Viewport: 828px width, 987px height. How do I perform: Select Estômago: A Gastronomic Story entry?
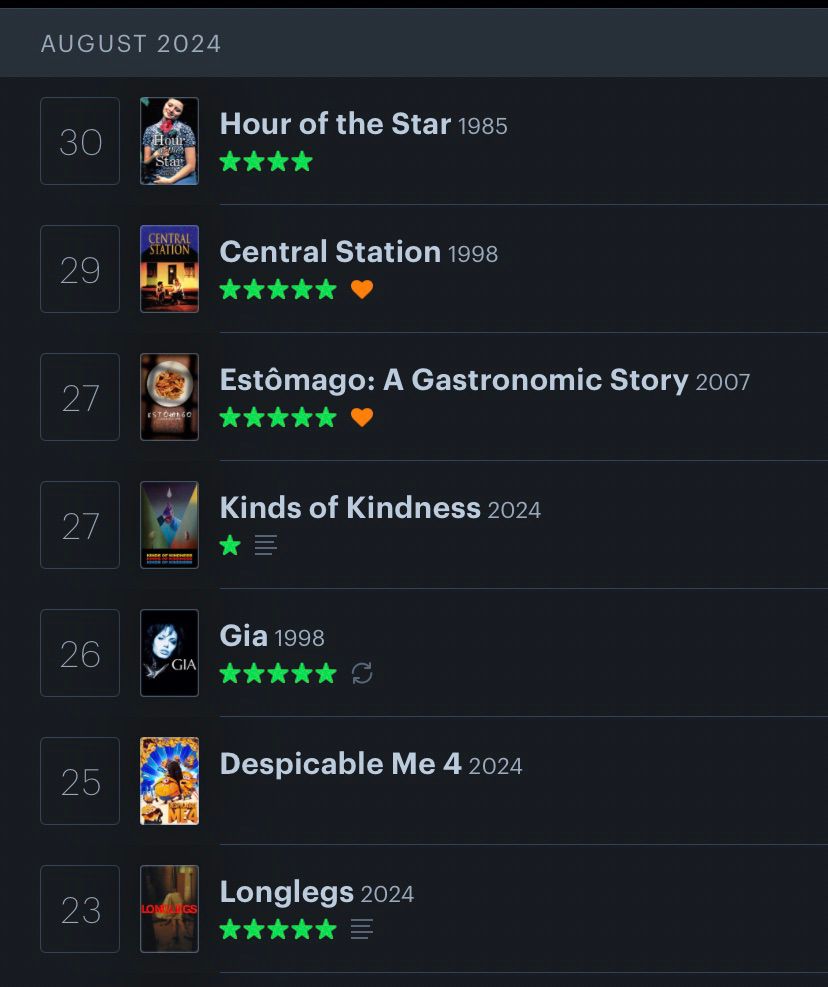(x=453, y=380)
